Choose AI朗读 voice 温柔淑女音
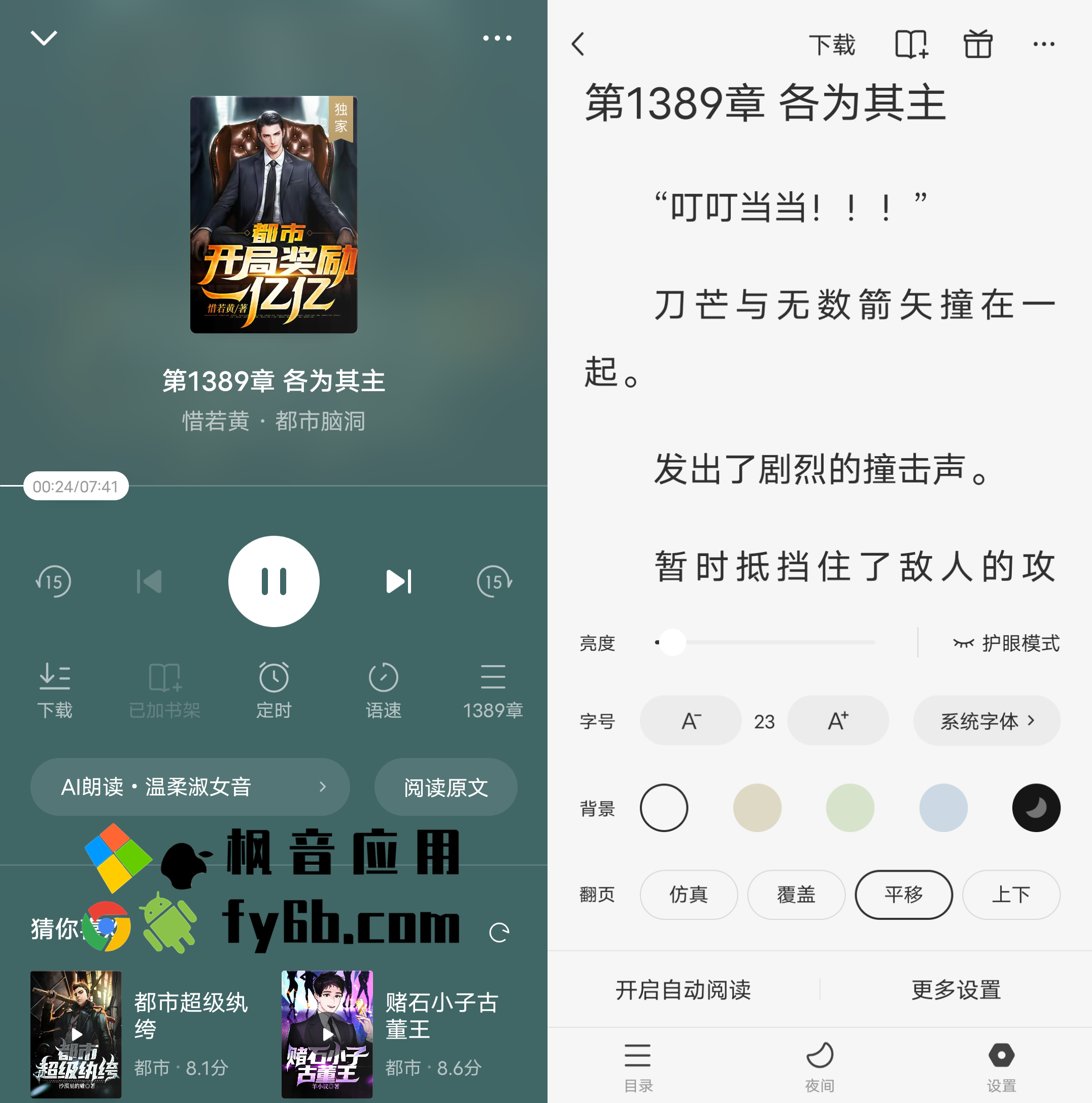The width and height of the screenshot is (1092, 1103). pyautogui.click(x=190, y=787)
